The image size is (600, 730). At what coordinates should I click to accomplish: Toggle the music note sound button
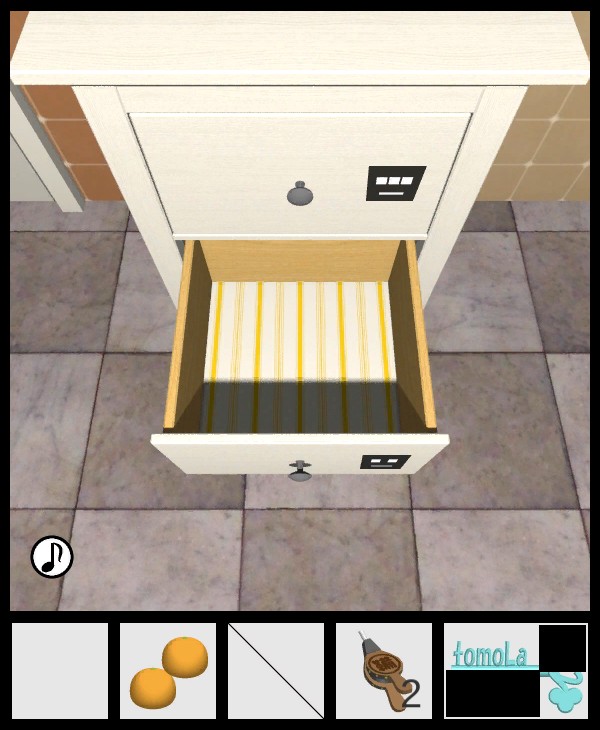click(x=51, y=557)
